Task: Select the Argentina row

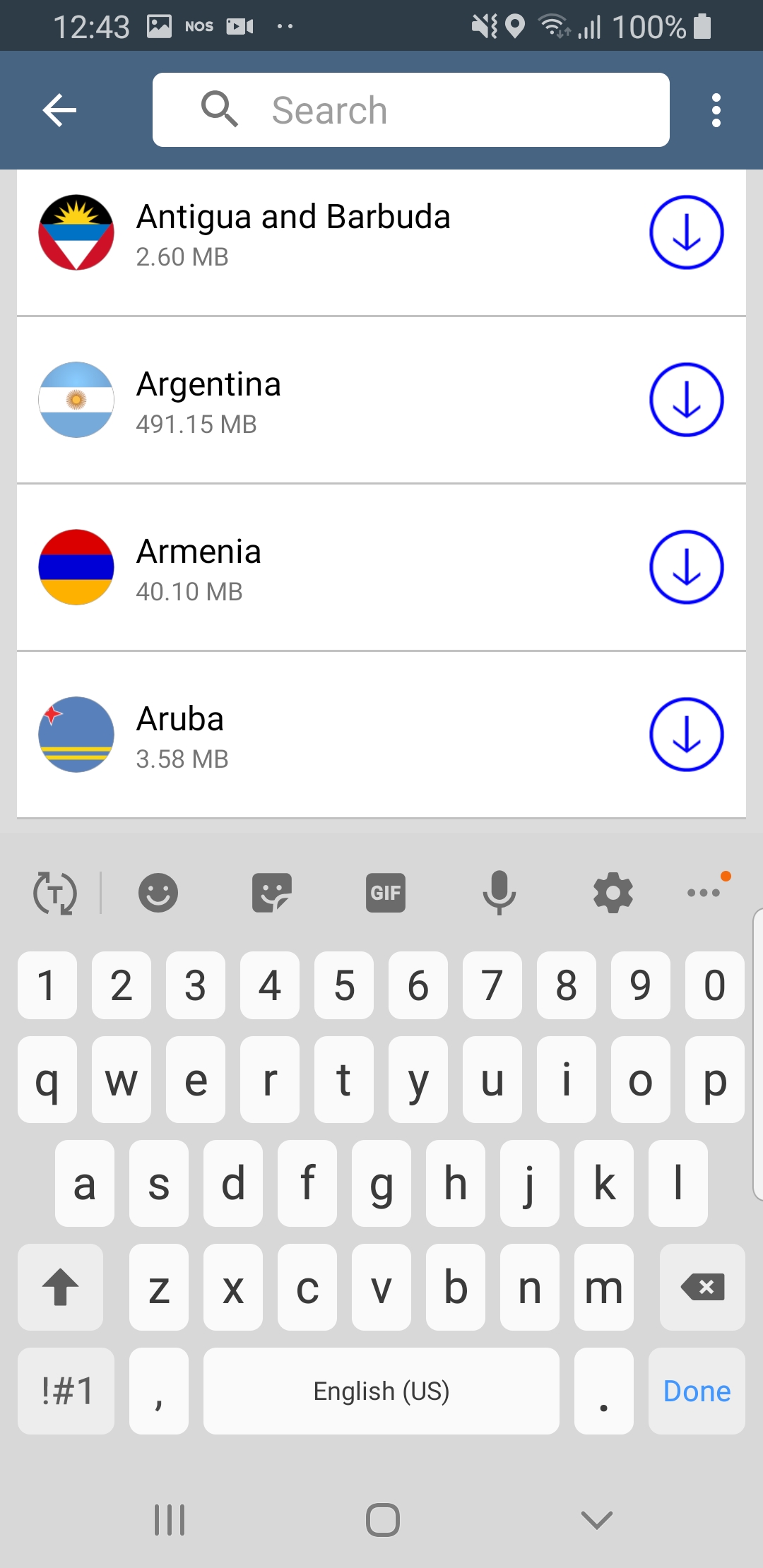Action: point(381,400)
